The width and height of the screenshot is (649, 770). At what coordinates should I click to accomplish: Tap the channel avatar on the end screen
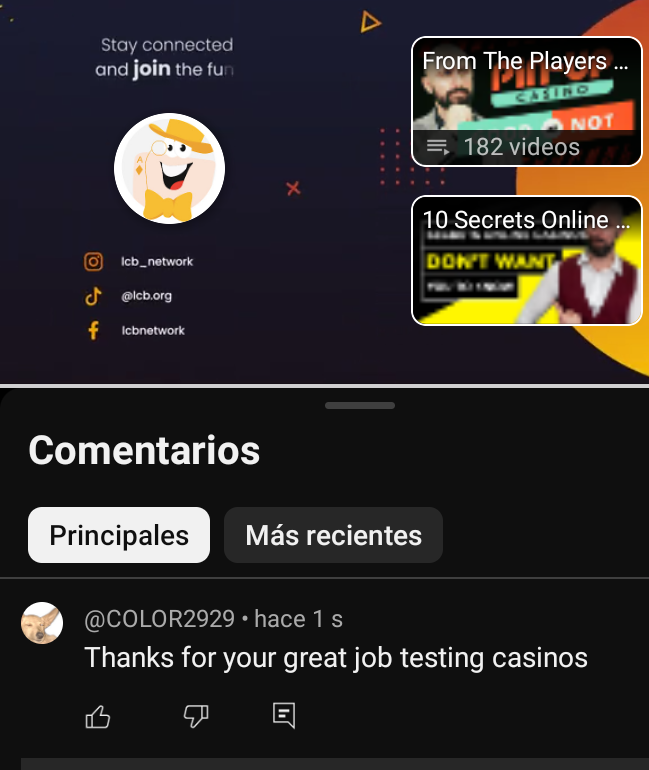tap(169, 168)
